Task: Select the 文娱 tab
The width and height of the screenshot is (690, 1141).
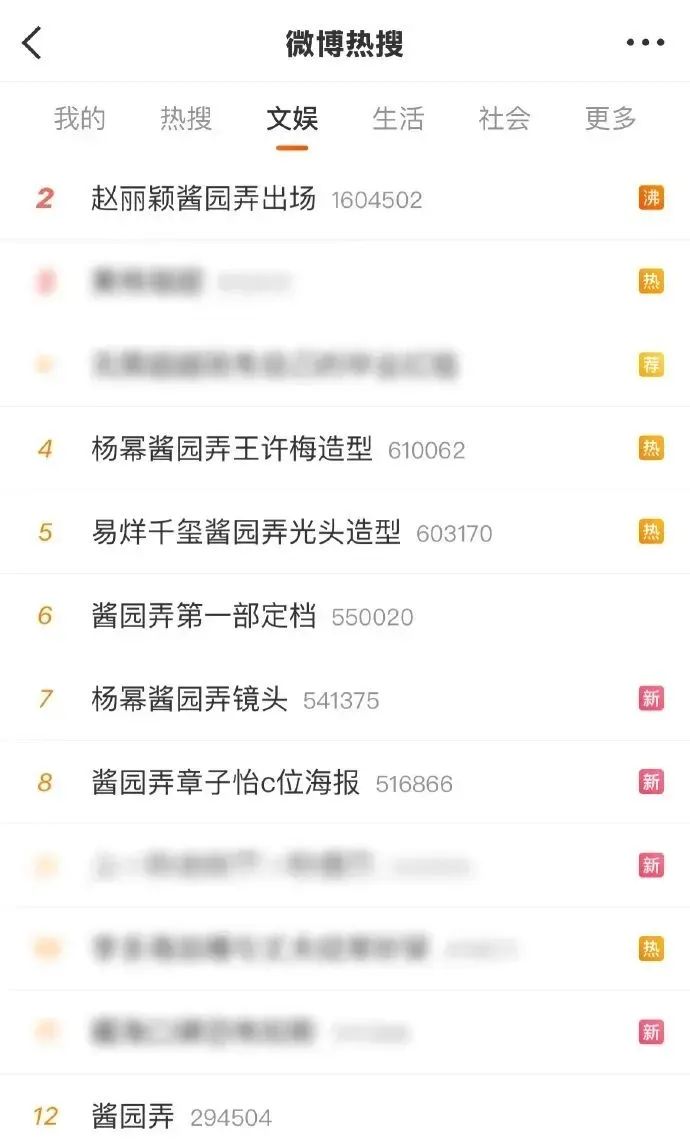Action: (x=292, y=118)
